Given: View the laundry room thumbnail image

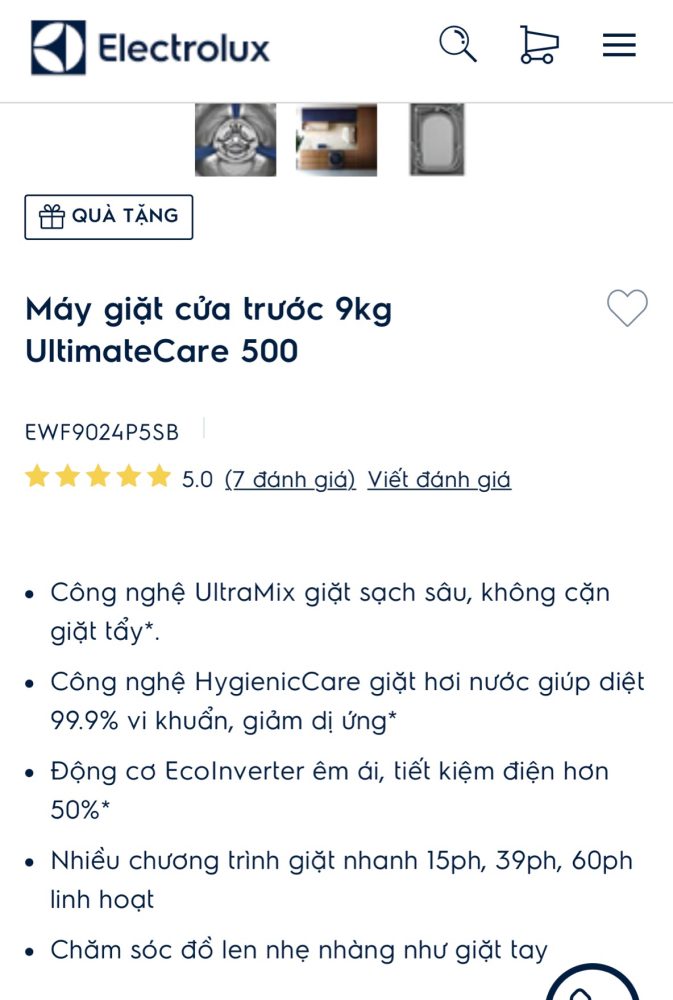Looking at the screenshot, I should (336, 140).
